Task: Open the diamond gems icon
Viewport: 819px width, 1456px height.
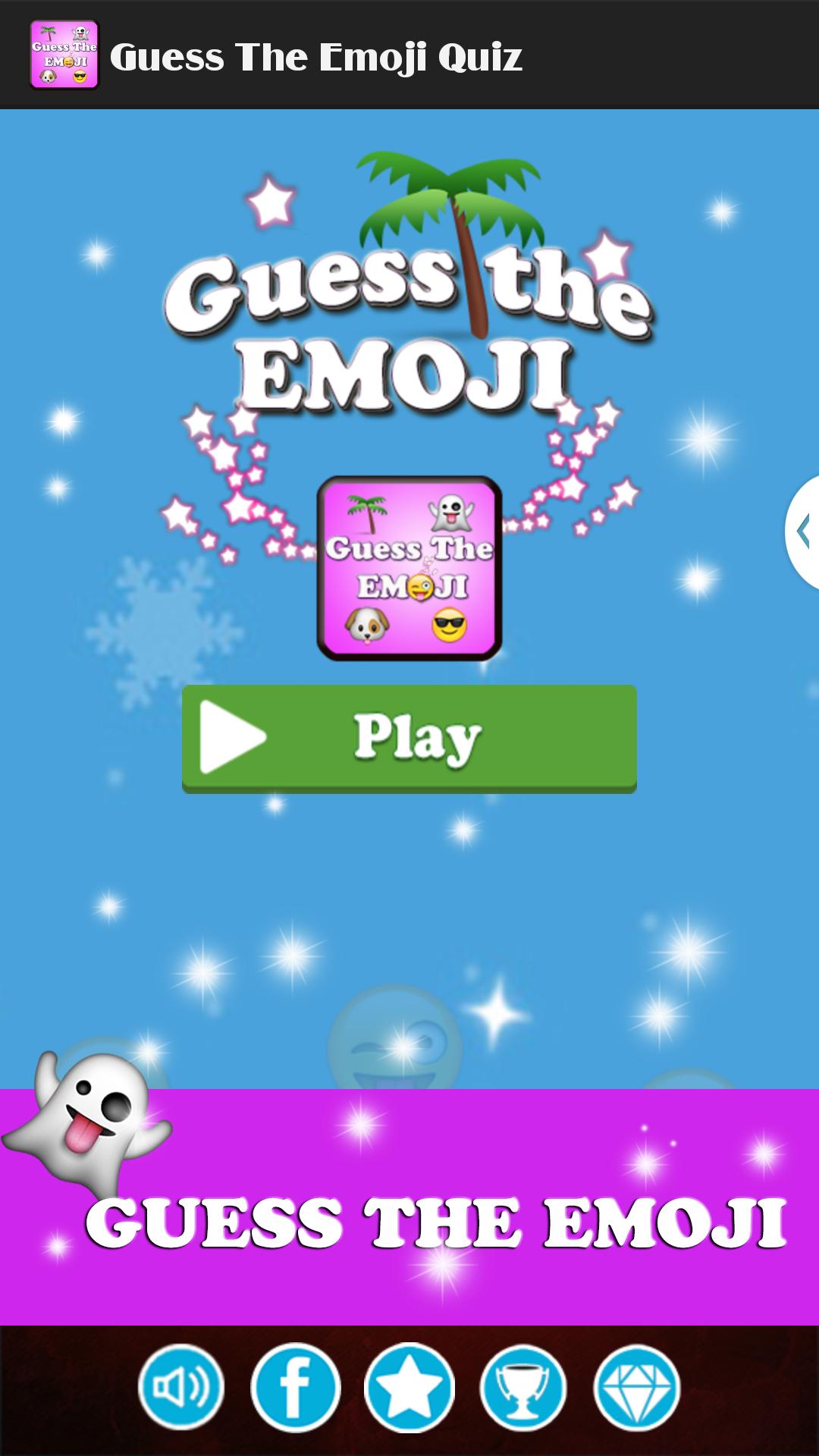Action: [636, 1387]
